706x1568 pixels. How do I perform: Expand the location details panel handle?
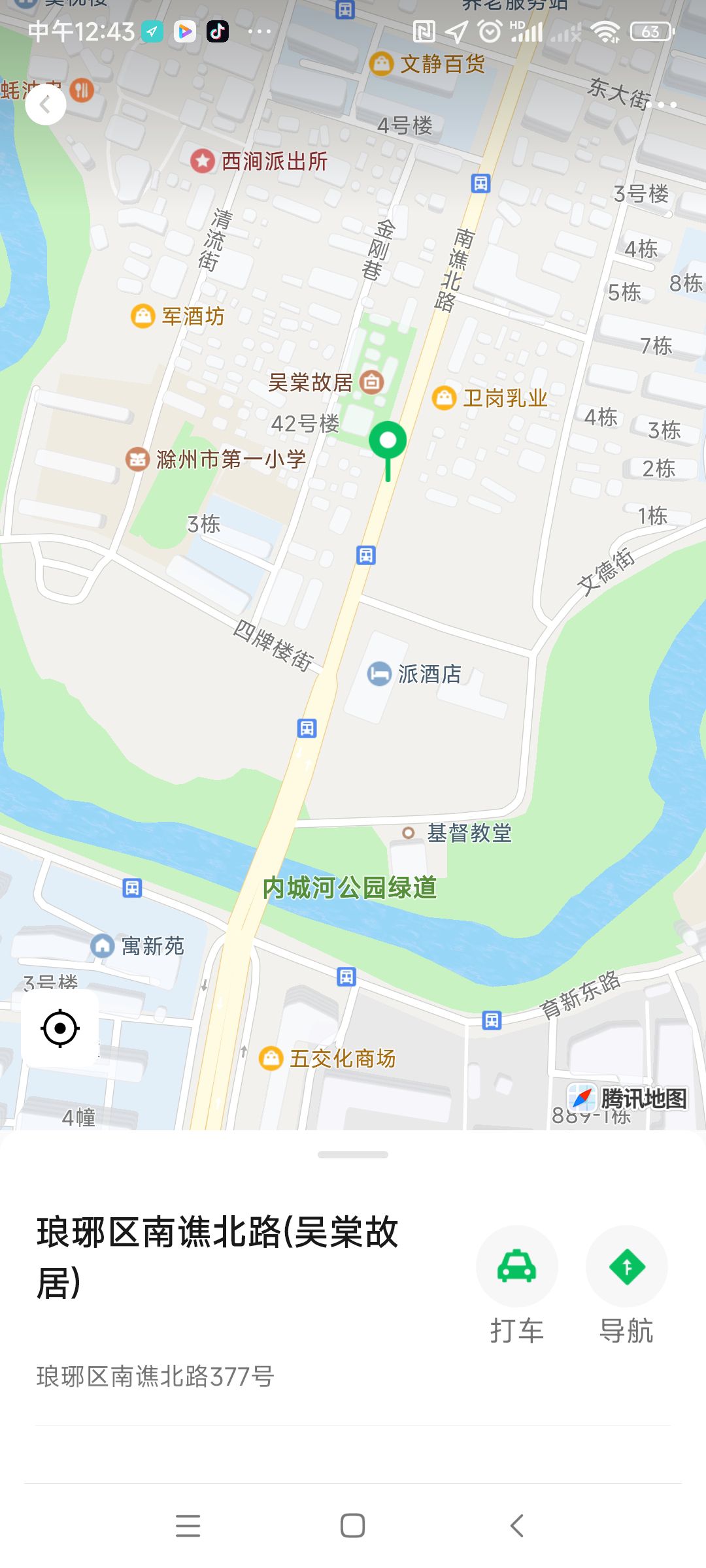pos(353,1154)
